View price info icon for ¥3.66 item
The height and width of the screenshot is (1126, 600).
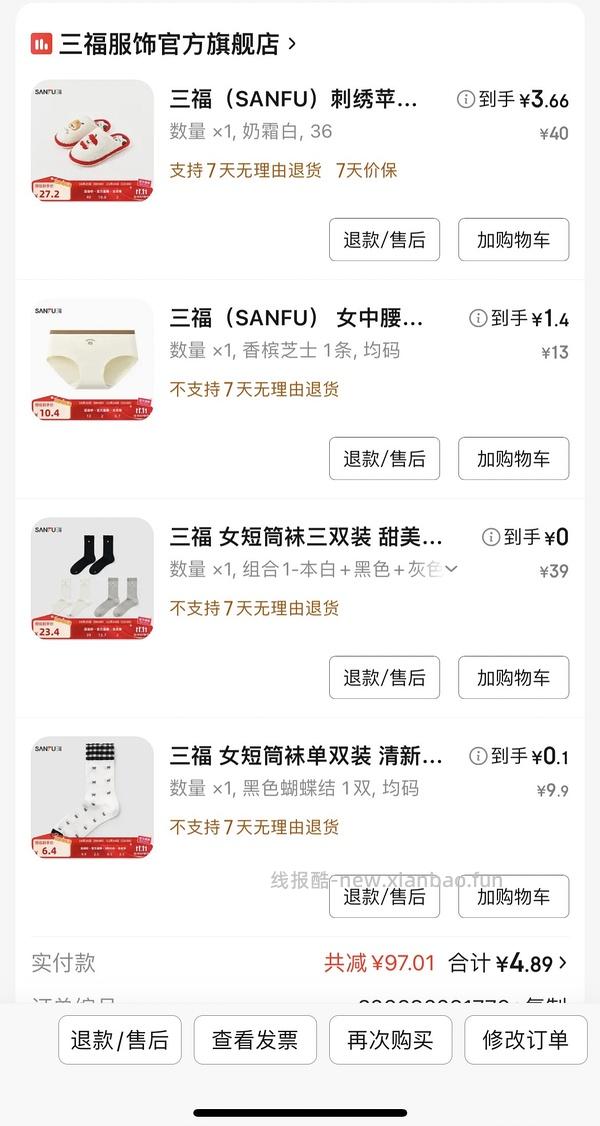click(465, 99)
